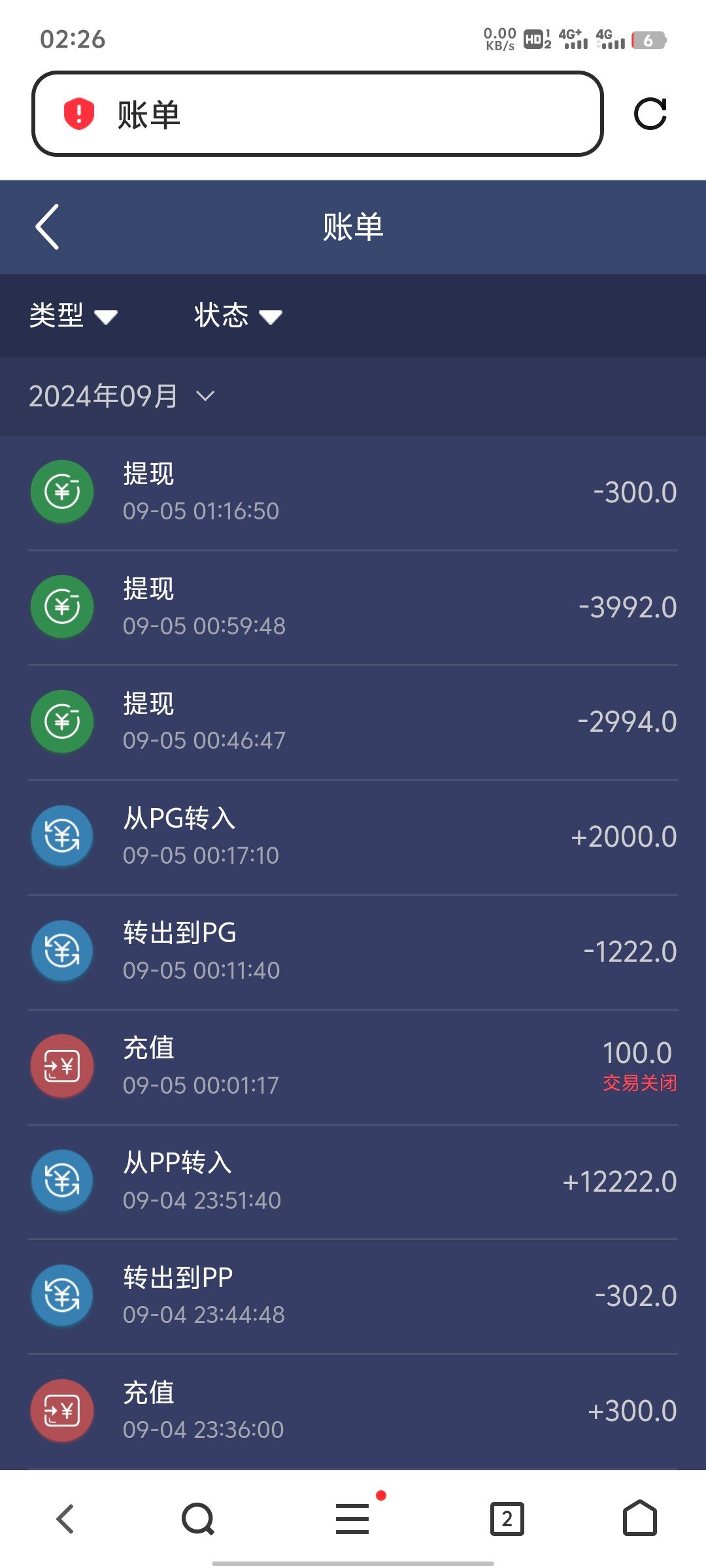This screenshot has height=1568, width=706.
Task: Open the browser menu with three lines
Action: tap(353, 1518)
